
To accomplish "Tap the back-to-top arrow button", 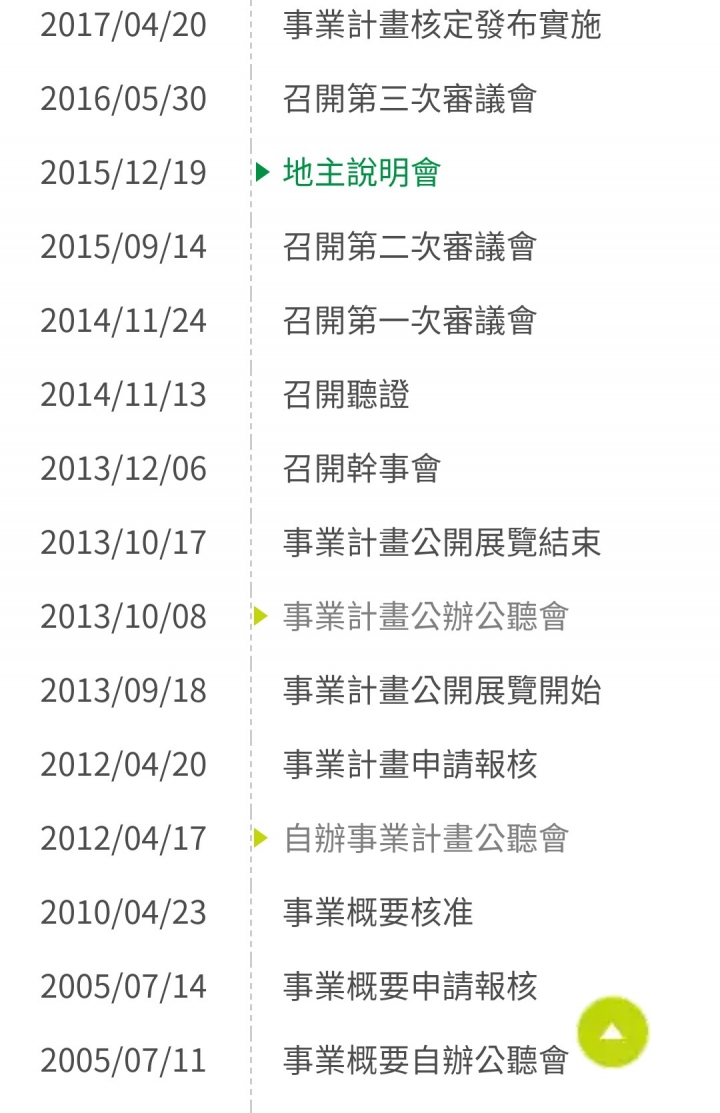I will coord(612,1031).
